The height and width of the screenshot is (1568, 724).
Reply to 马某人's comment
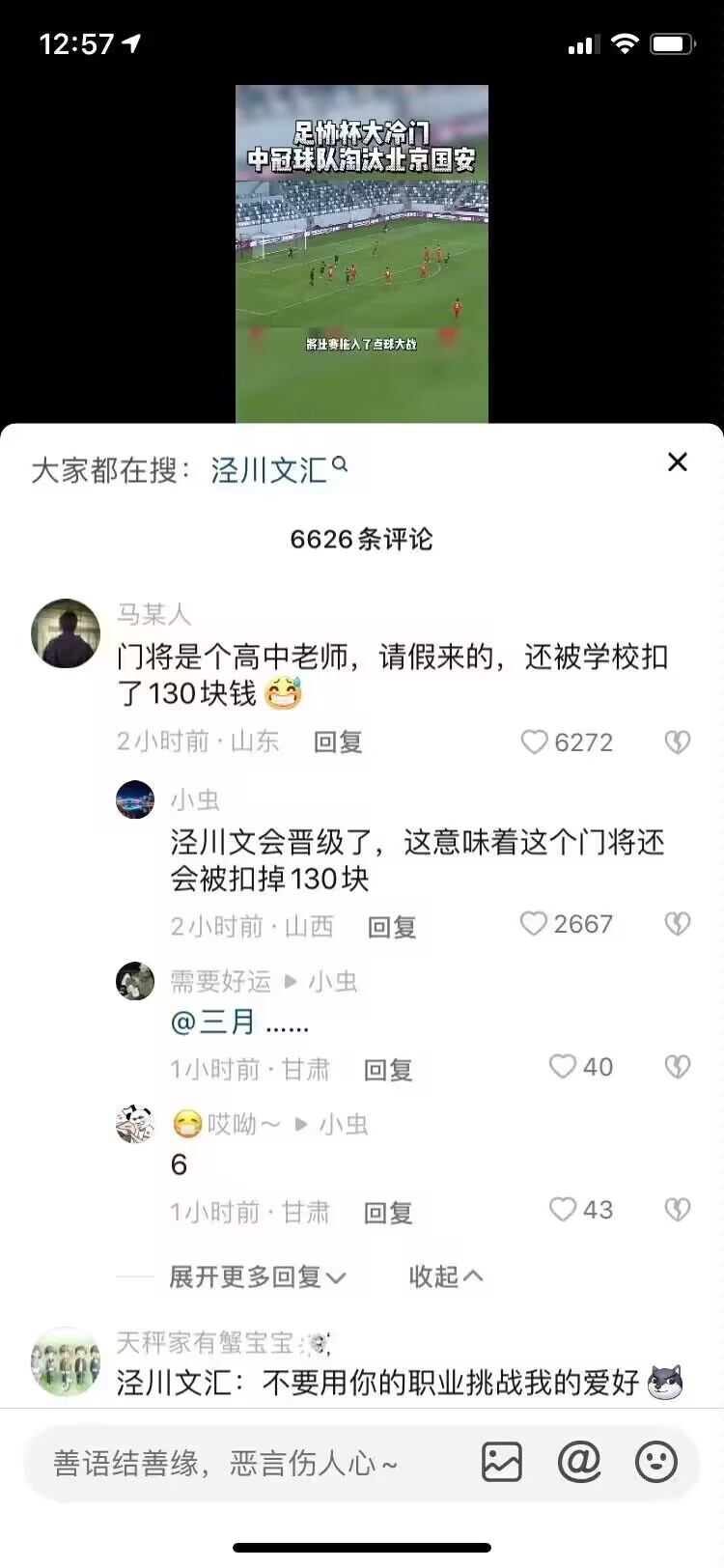pyautogui.click(x=338, y=742)
